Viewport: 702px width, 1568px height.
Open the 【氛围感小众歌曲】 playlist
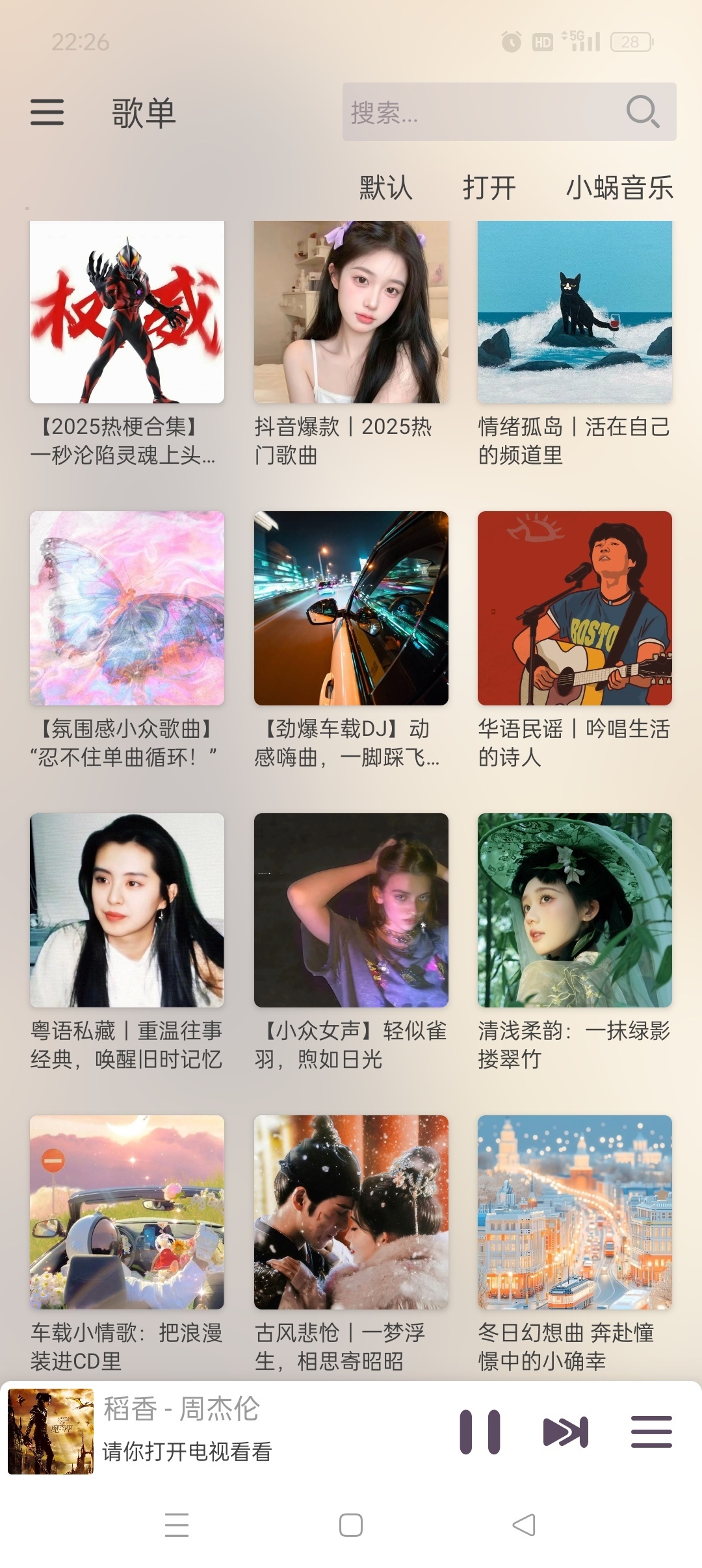click(x=127, y=608)
